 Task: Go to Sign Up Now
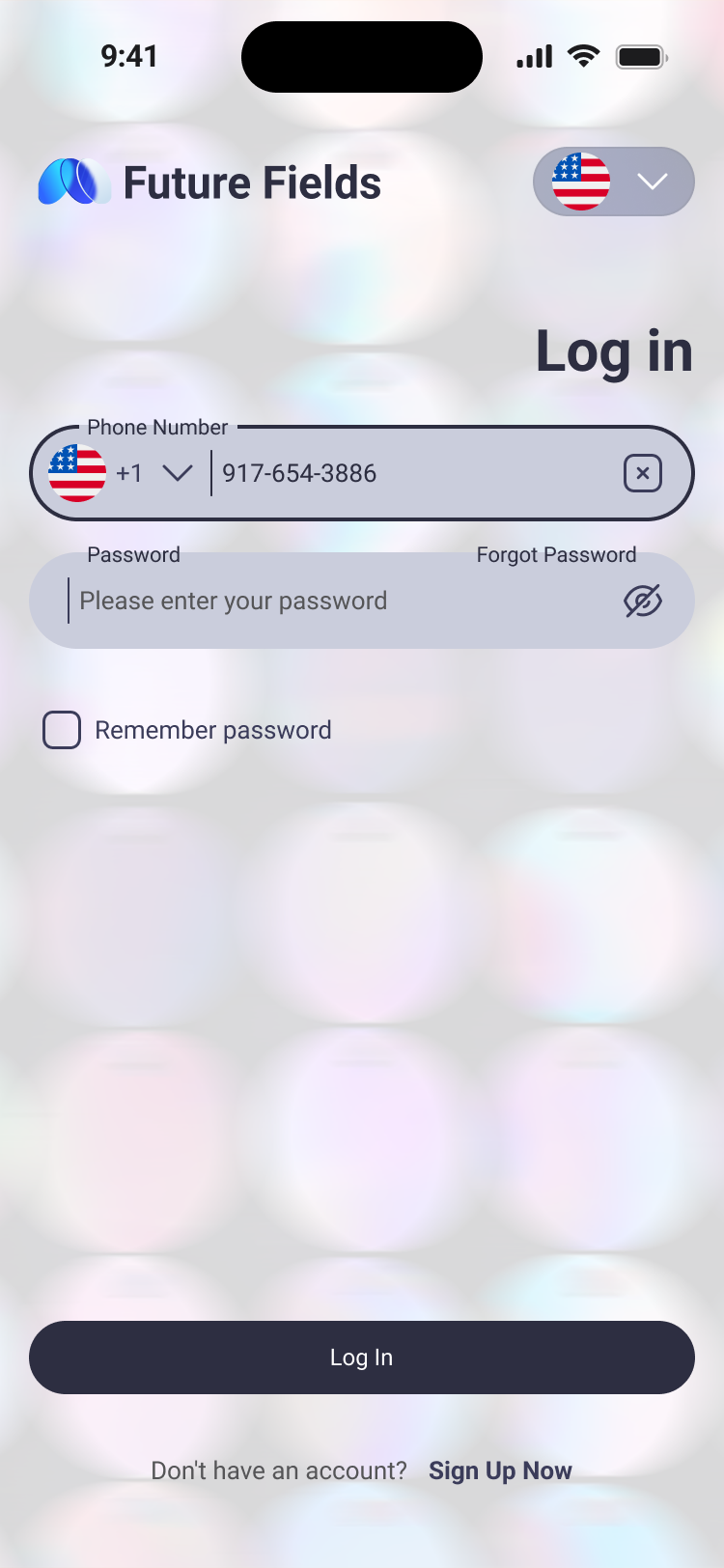click(x=500, y=1470)
